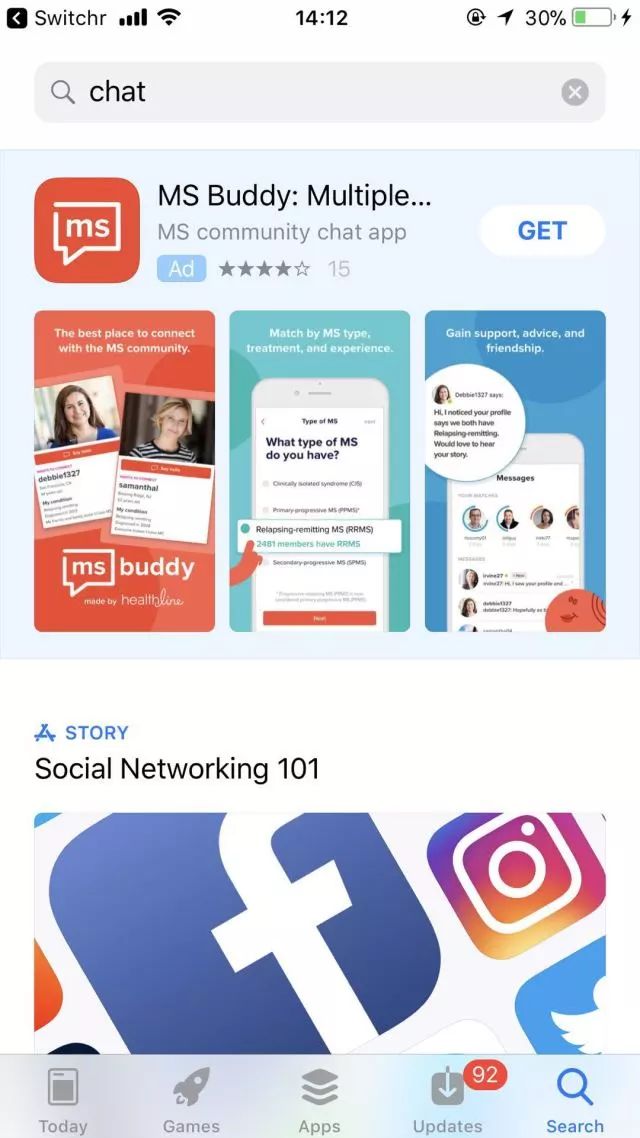This screenshot has width=640, height=1138.
Task: Open the Social Networking 101 story
Action: tap(319, 930)
